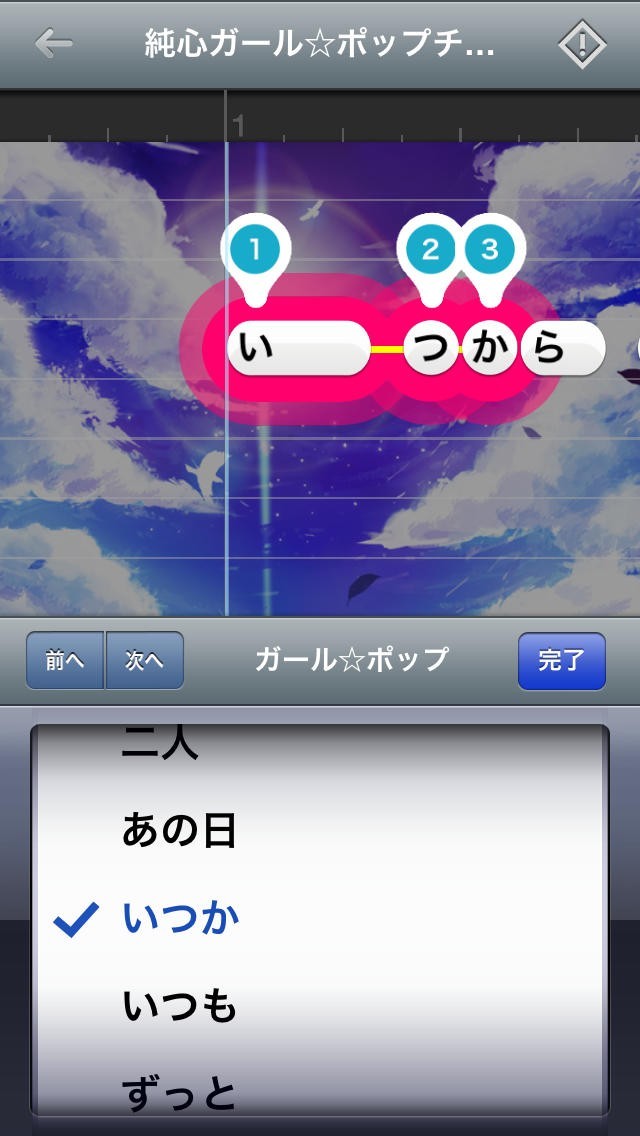Tap marker pin number 3
The image size is (640, 1136).
[x=489, y=250]
